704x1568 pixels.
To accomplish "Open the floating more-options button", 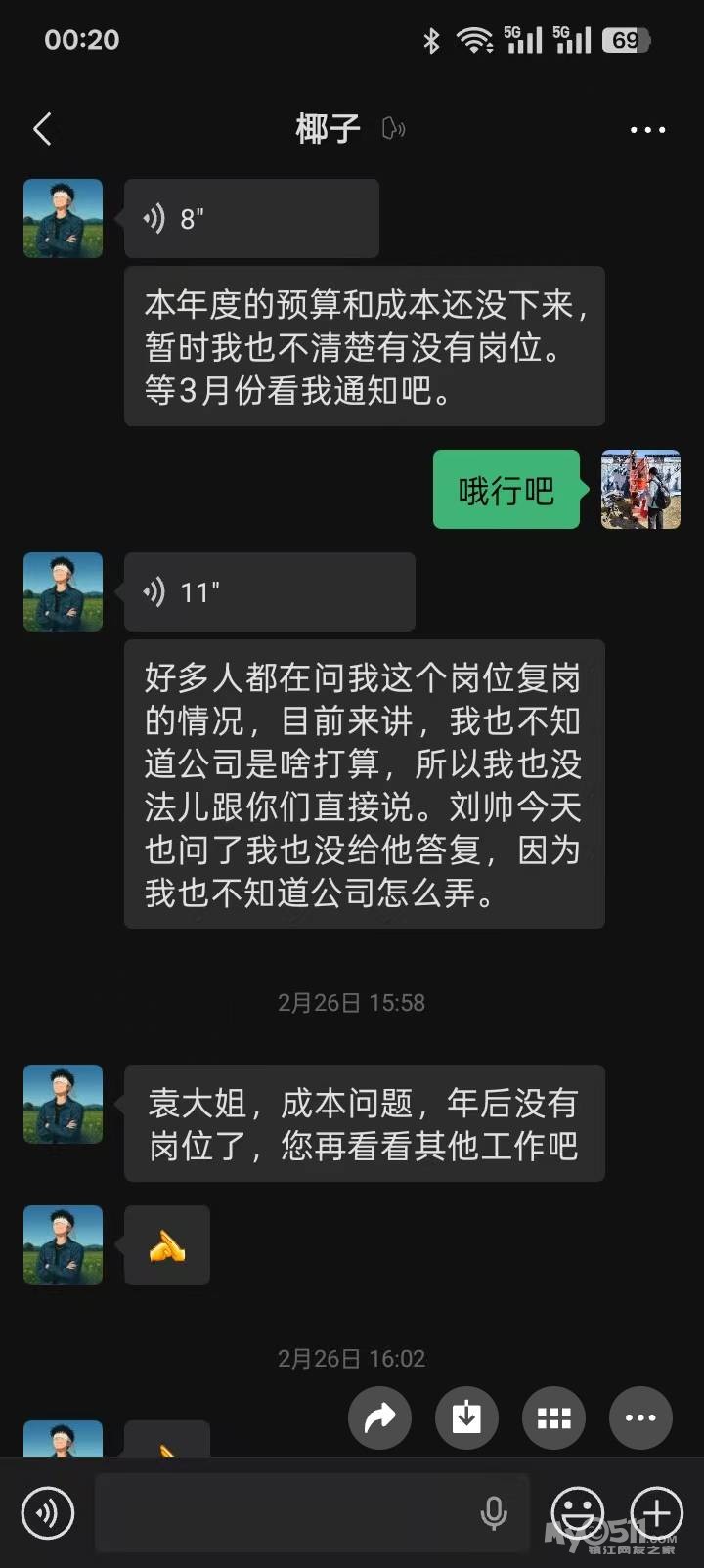I will point(640,1417).
